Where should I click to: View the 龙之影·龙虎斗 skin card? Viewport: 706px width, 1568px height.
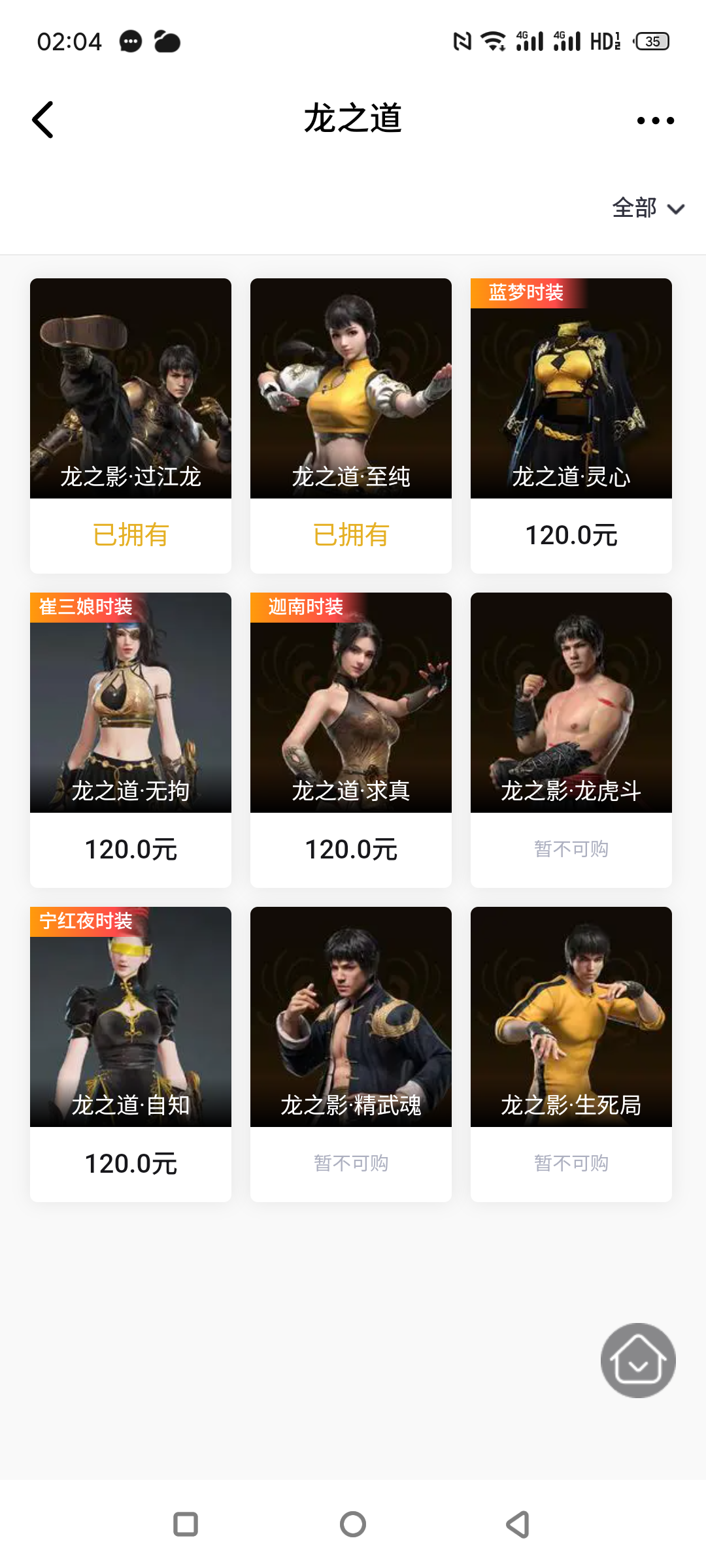[571, 739]
